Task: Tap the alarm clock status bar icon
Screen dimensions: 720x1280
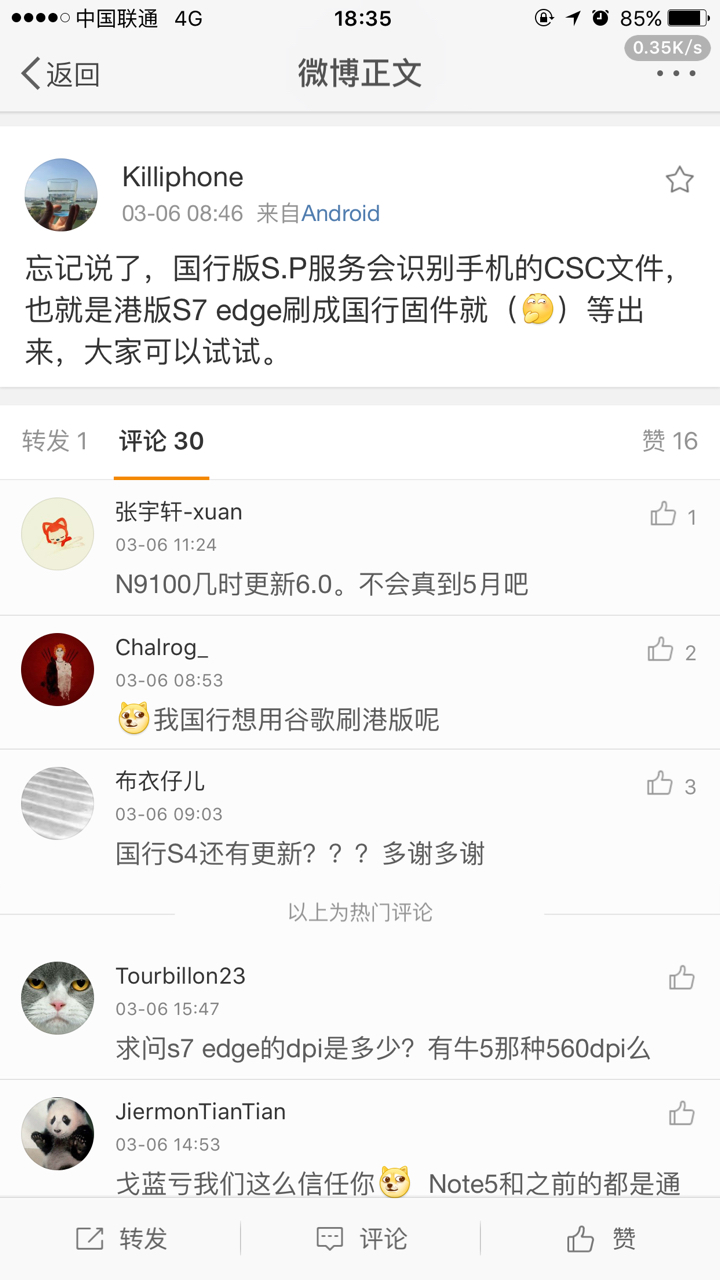Action: (602, 16)
